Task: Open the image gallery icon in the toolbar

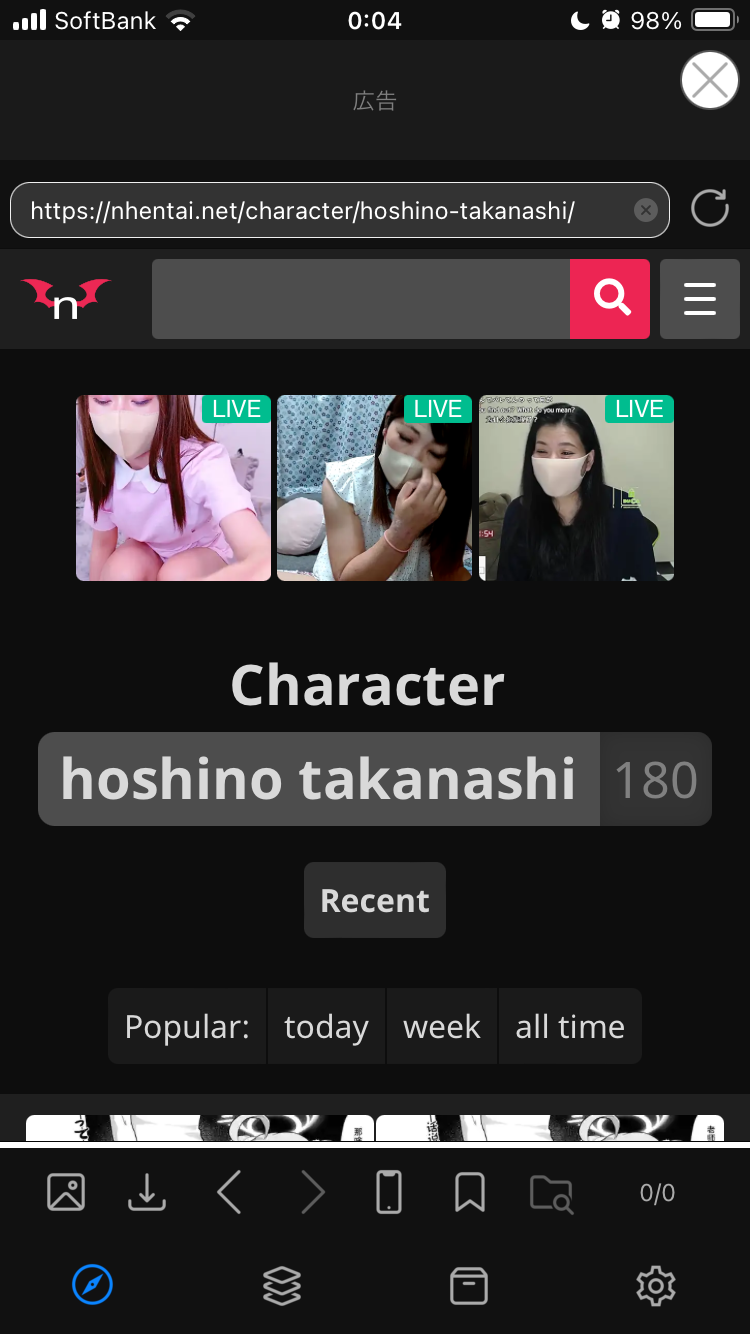Action: pos(65,1192)
